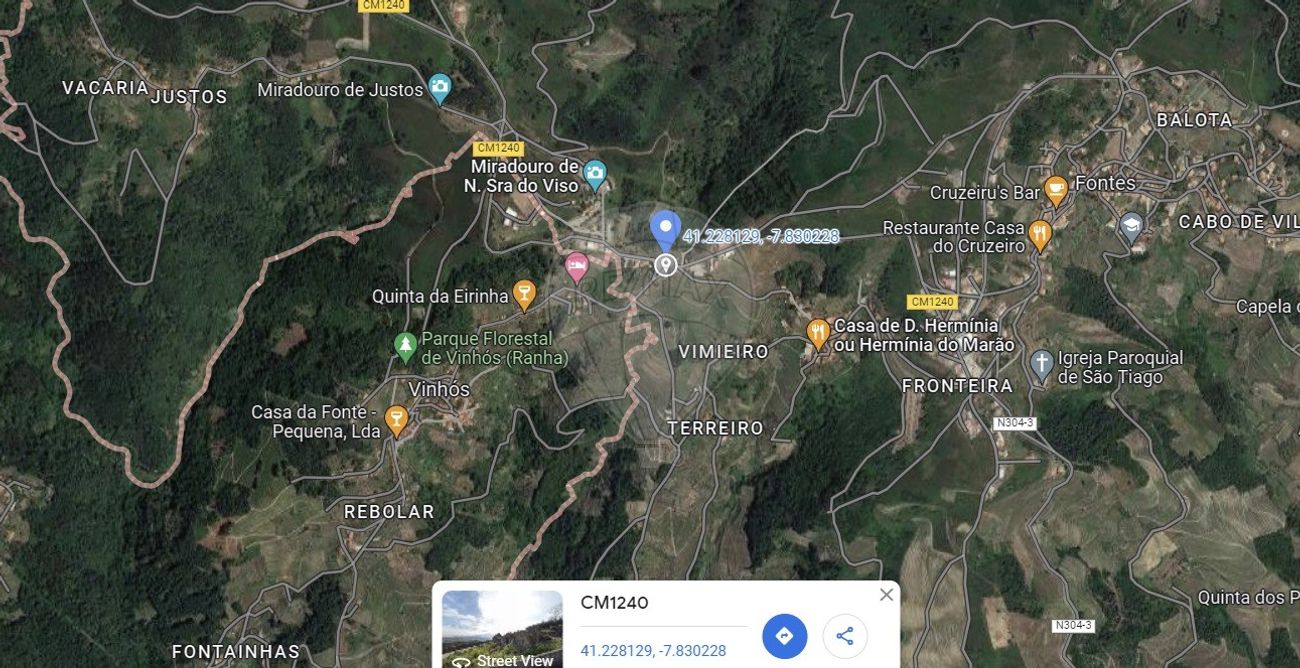Tap the Casa de D. Hermínia restaurant pin

pyautogui.click(x=818, y=333)
